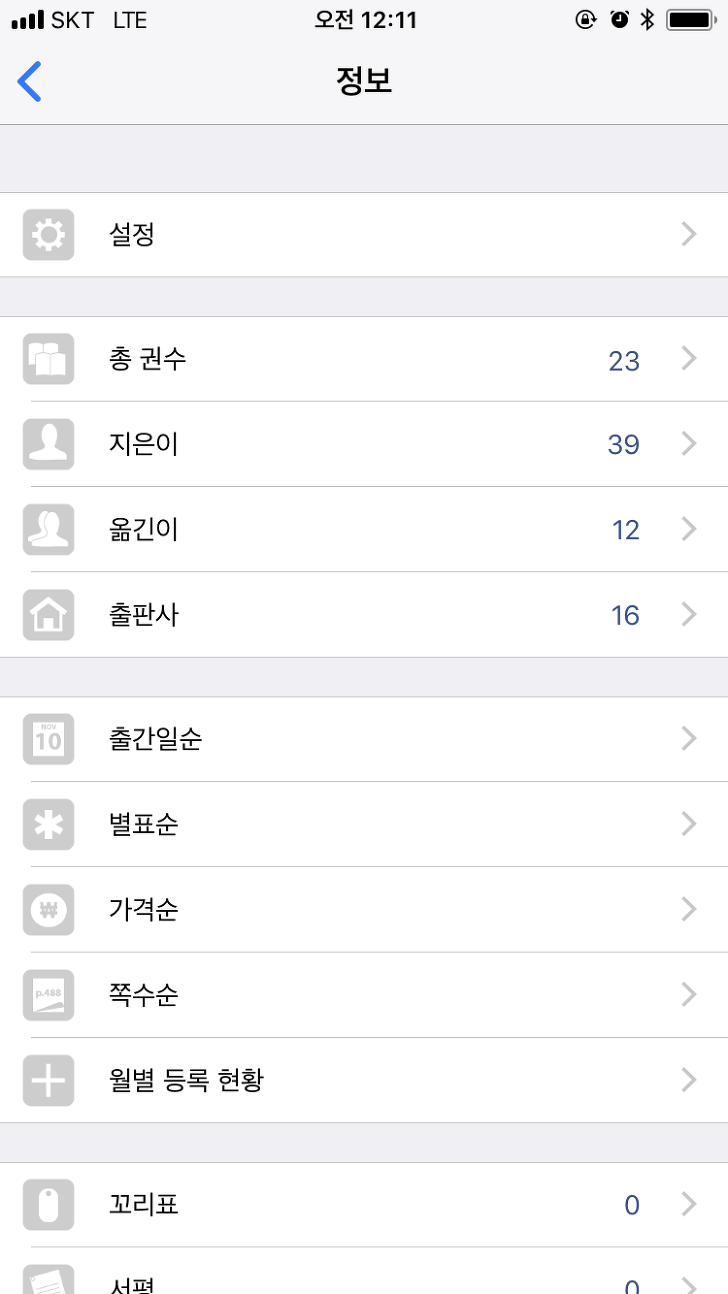This screenshot has height=1294, width=728.
Task: Open 총 권수 showing 23 books
Action: pos(364,359)
